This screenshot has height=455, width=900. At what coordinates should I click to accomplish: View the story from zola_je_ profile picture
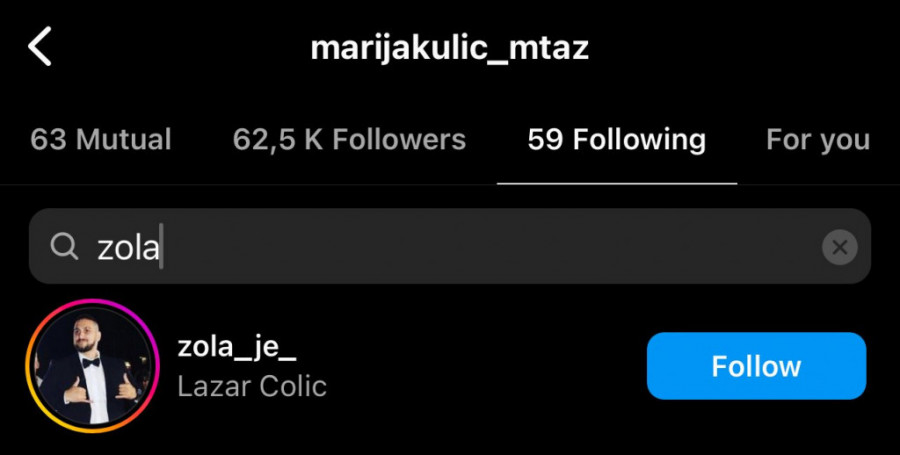92,365
